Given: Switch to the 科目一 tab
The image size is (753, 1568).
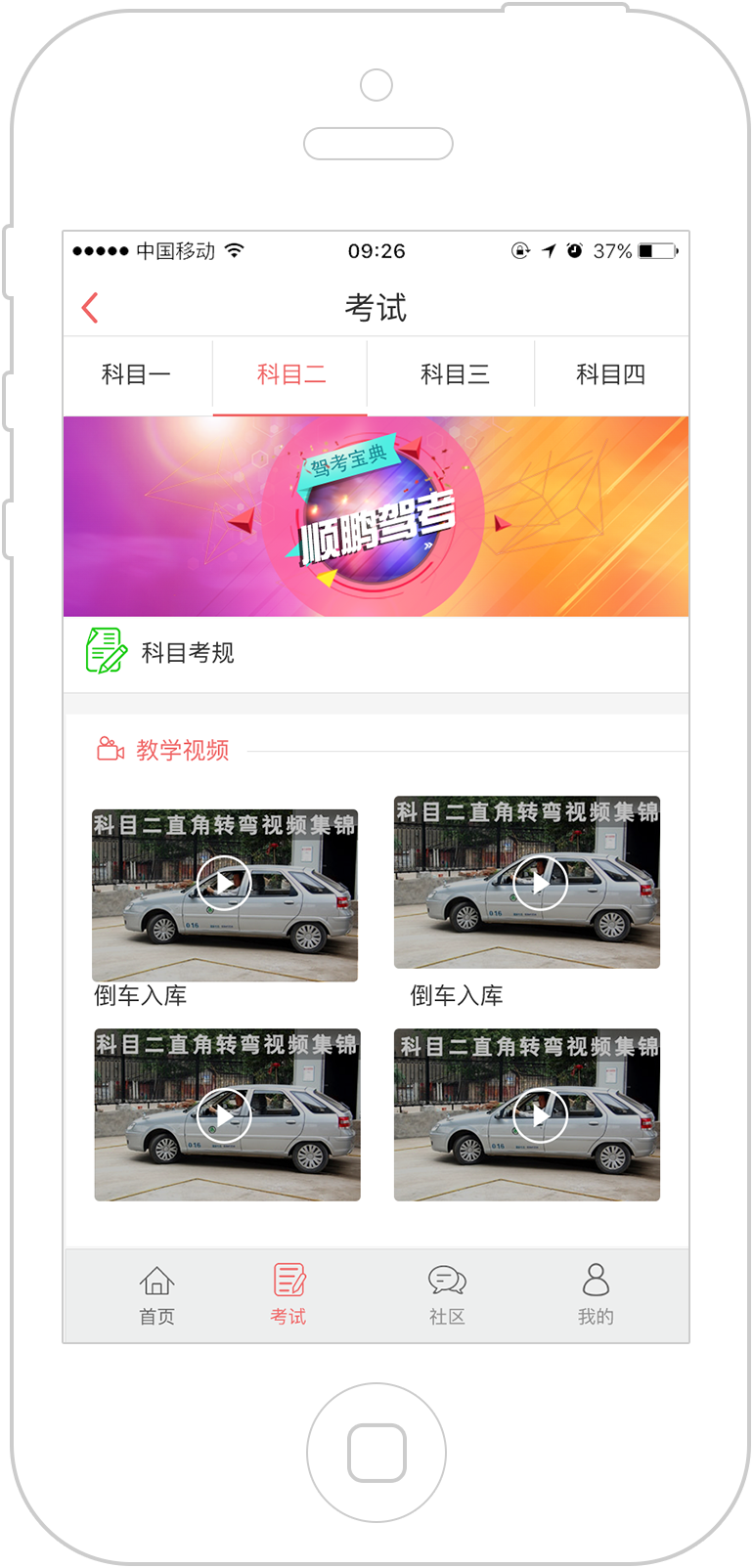Looking at the screenshot, I should (137, 374).
